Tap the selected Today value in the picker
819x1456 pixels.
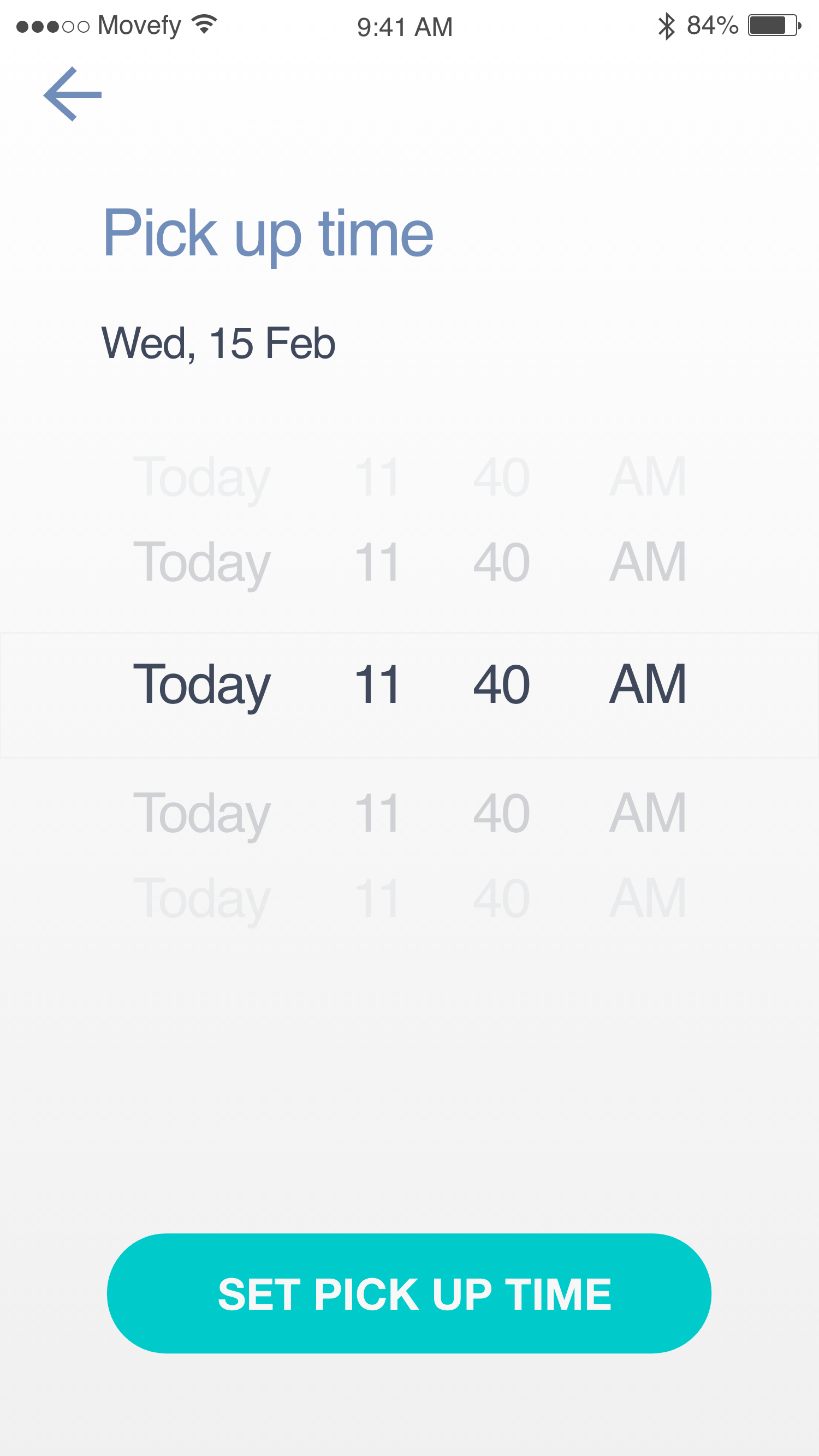click(202, 685)
